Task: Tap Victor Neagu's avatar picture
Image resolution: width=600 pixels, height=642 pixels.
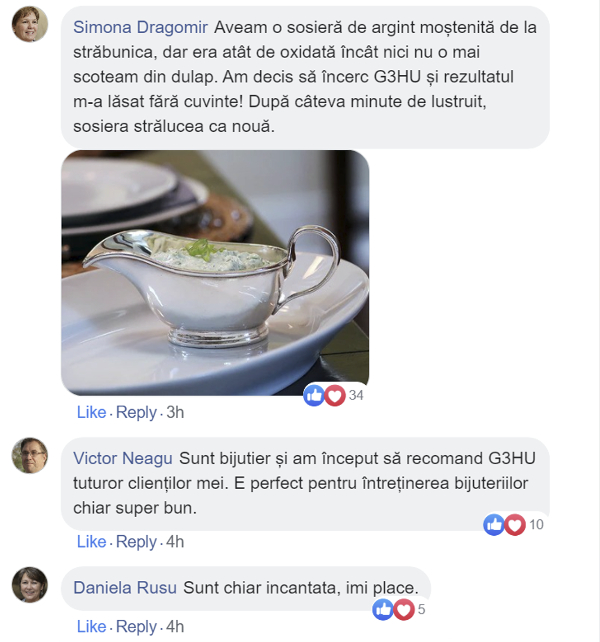Action: tap(30, 455)
